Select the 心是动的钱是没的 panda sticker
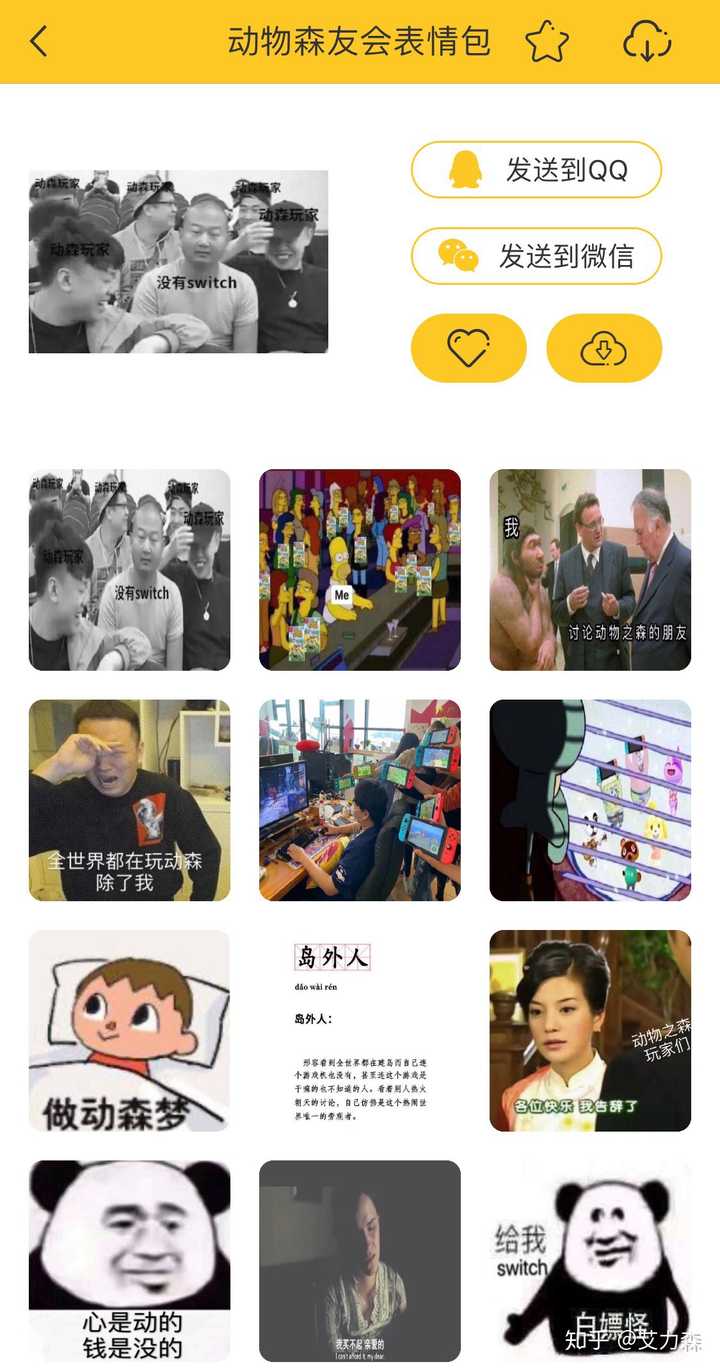 click(x=129, y=1260)
